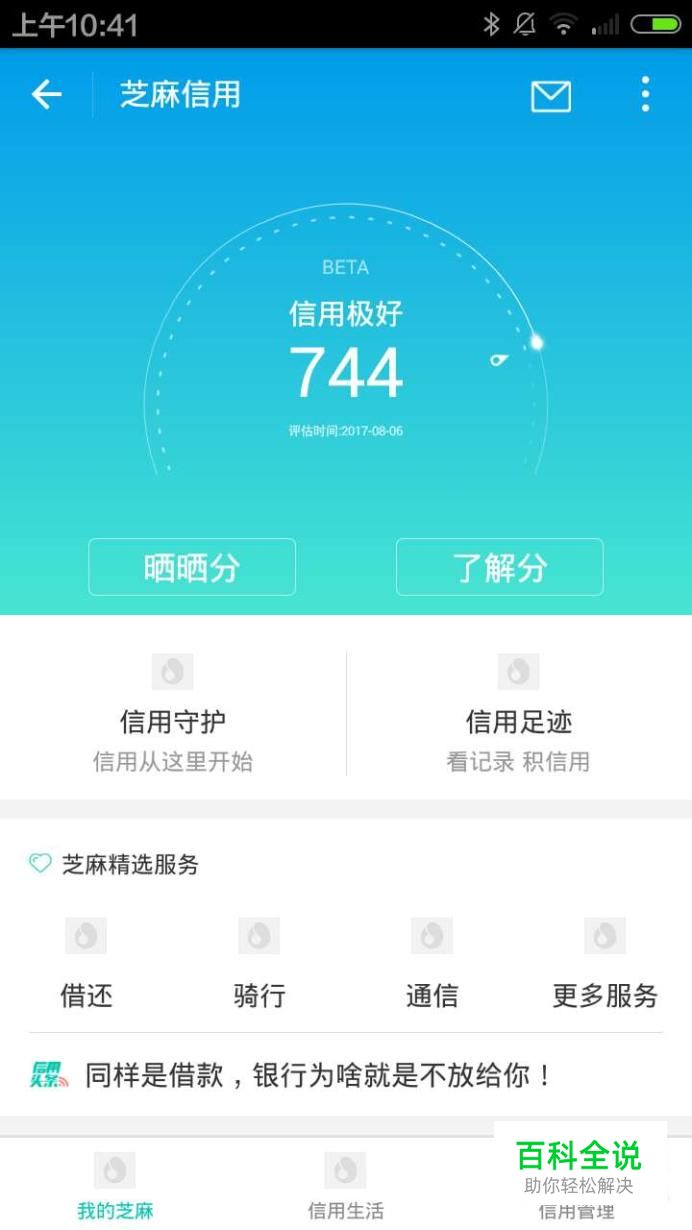Switch to the 信用生活 tab
Viewport: 692px width, 1230px height.
(345, 1186)
